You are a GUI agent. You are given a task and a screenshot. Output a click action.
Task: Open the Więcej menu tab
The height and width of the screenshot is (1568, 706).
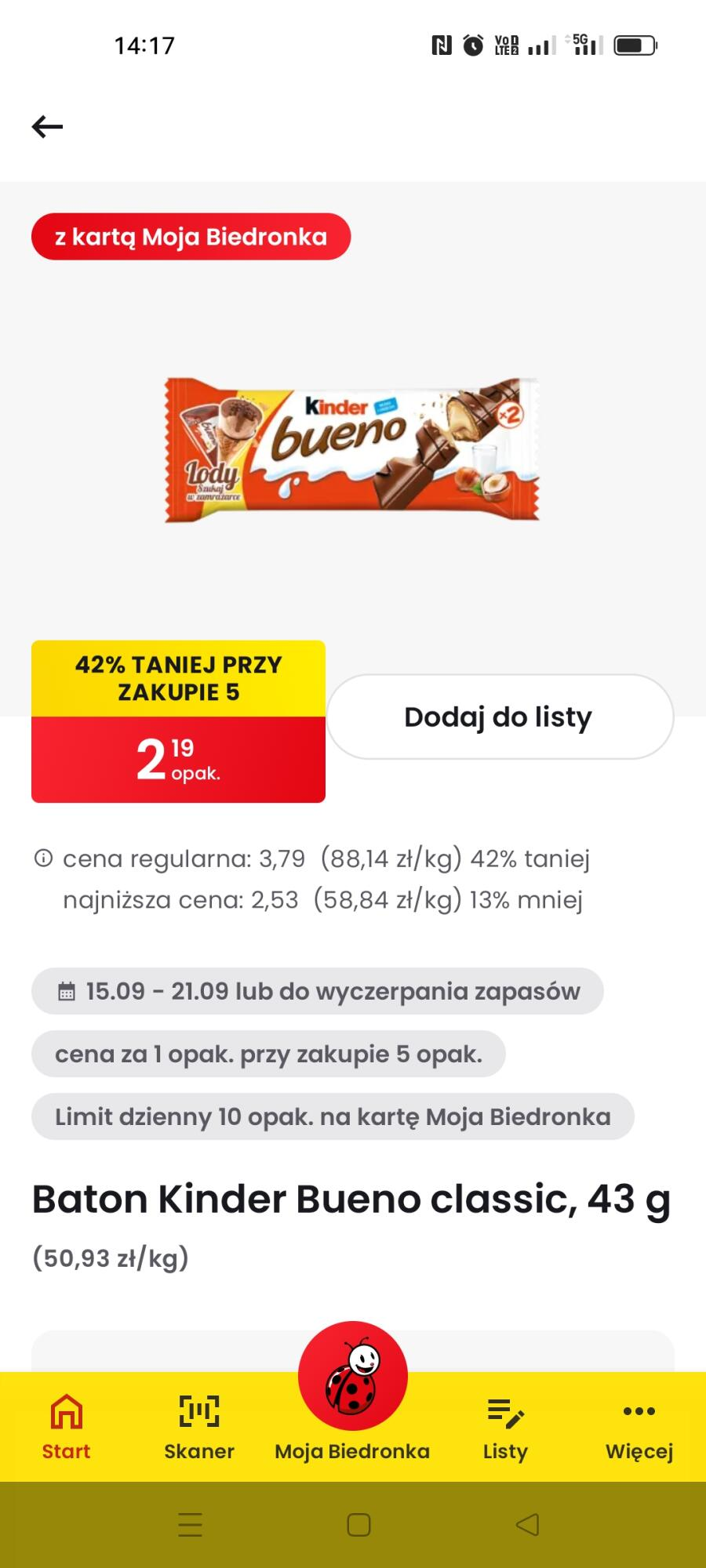pyautogui.click(x=639, y=1428)
